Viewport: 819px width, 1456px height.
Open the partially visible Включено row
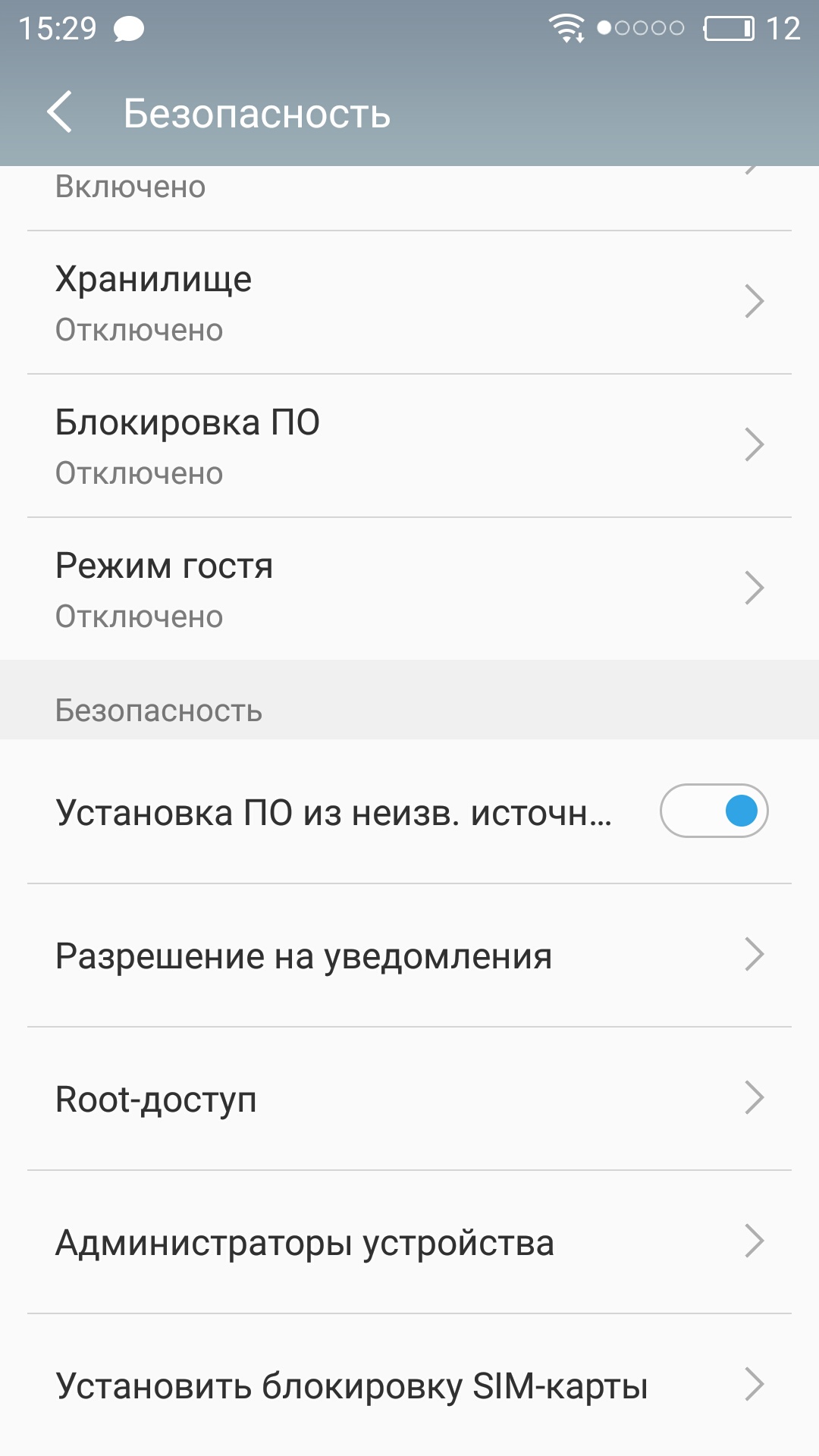pos(409,198)
